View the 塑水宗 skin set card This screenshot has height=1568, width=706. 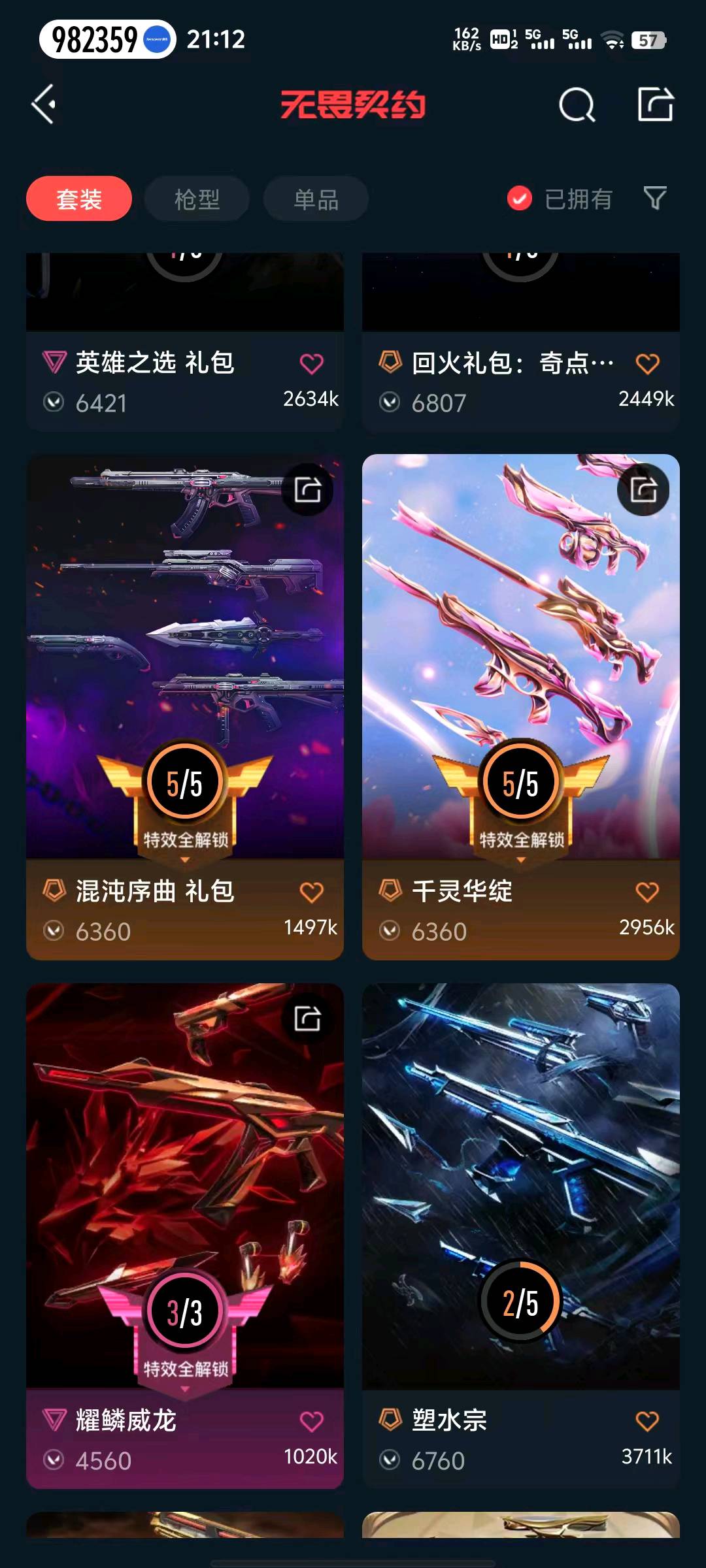[x=520, y=1176]
